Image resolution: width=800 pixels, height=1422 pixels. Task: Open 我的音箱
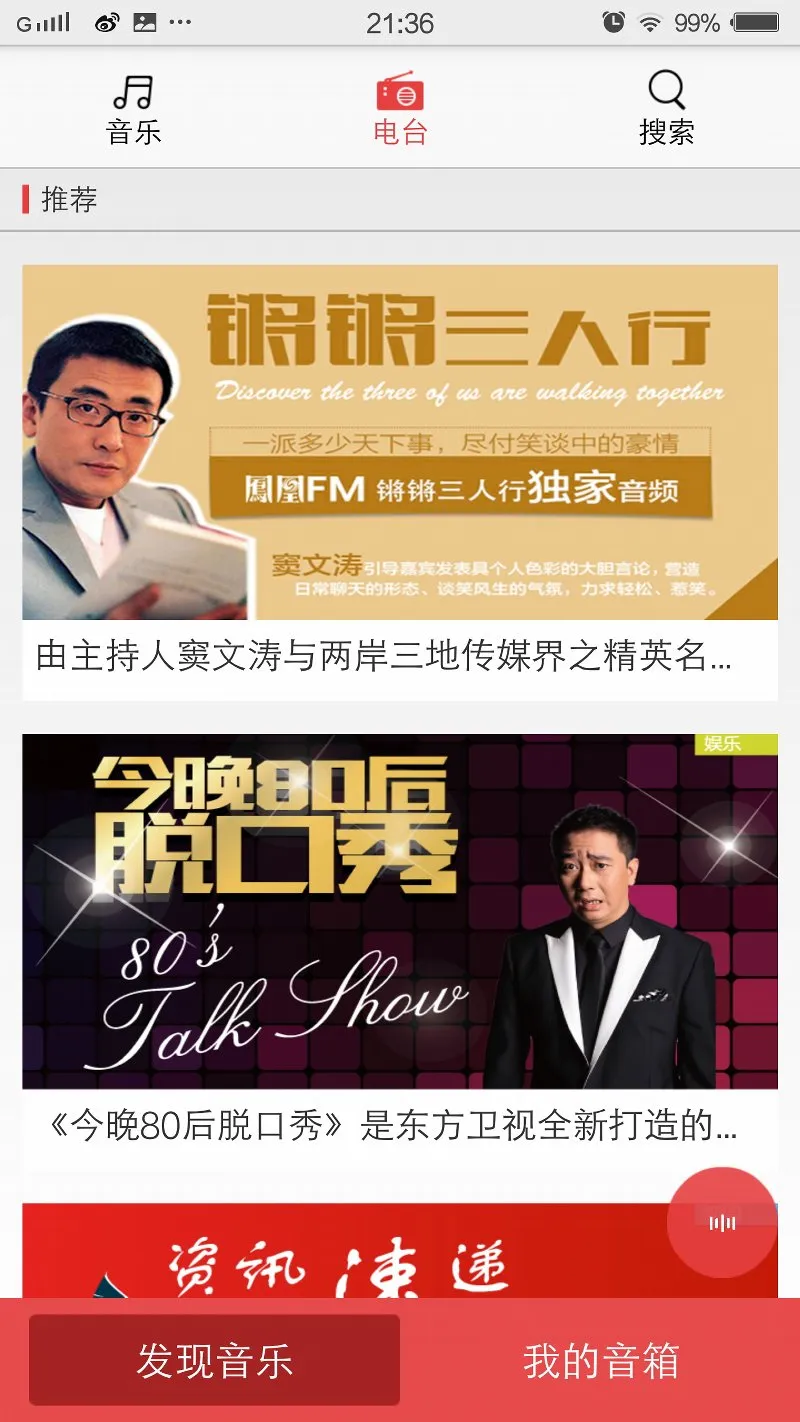(601, 1360)
